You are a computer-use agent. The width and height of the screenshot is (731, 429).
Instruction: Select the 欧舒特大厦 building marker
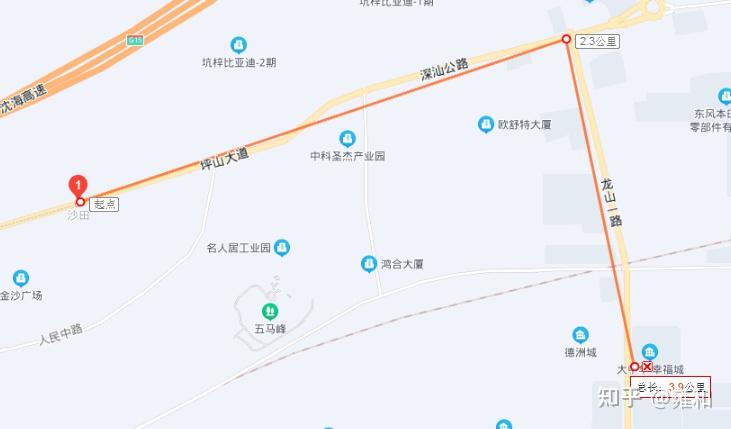pyautogui.click(x=487, y=125)
